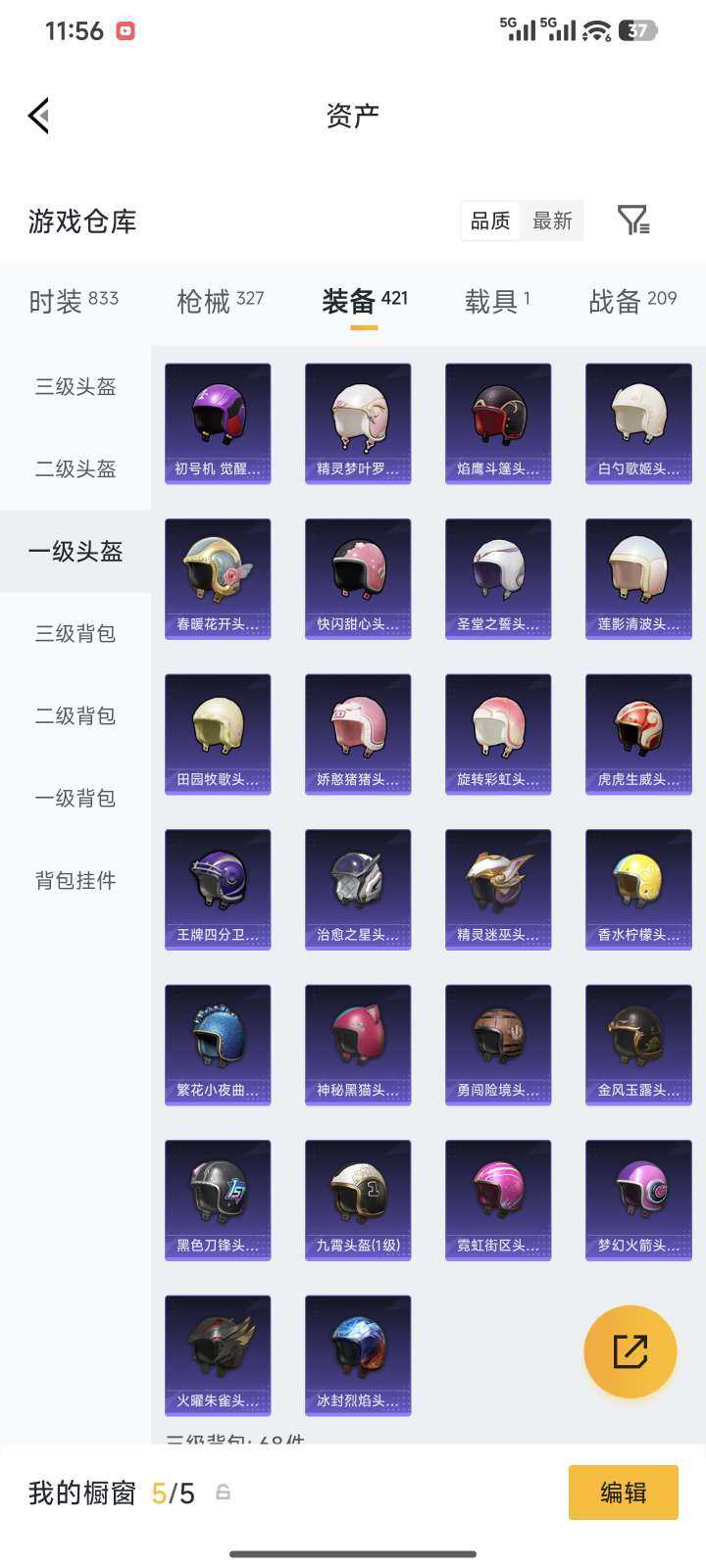Viewport: 706px width, 1568px height.
Task: View the 九霄头盔(1级) helmet
Action: click(358, 1200)
